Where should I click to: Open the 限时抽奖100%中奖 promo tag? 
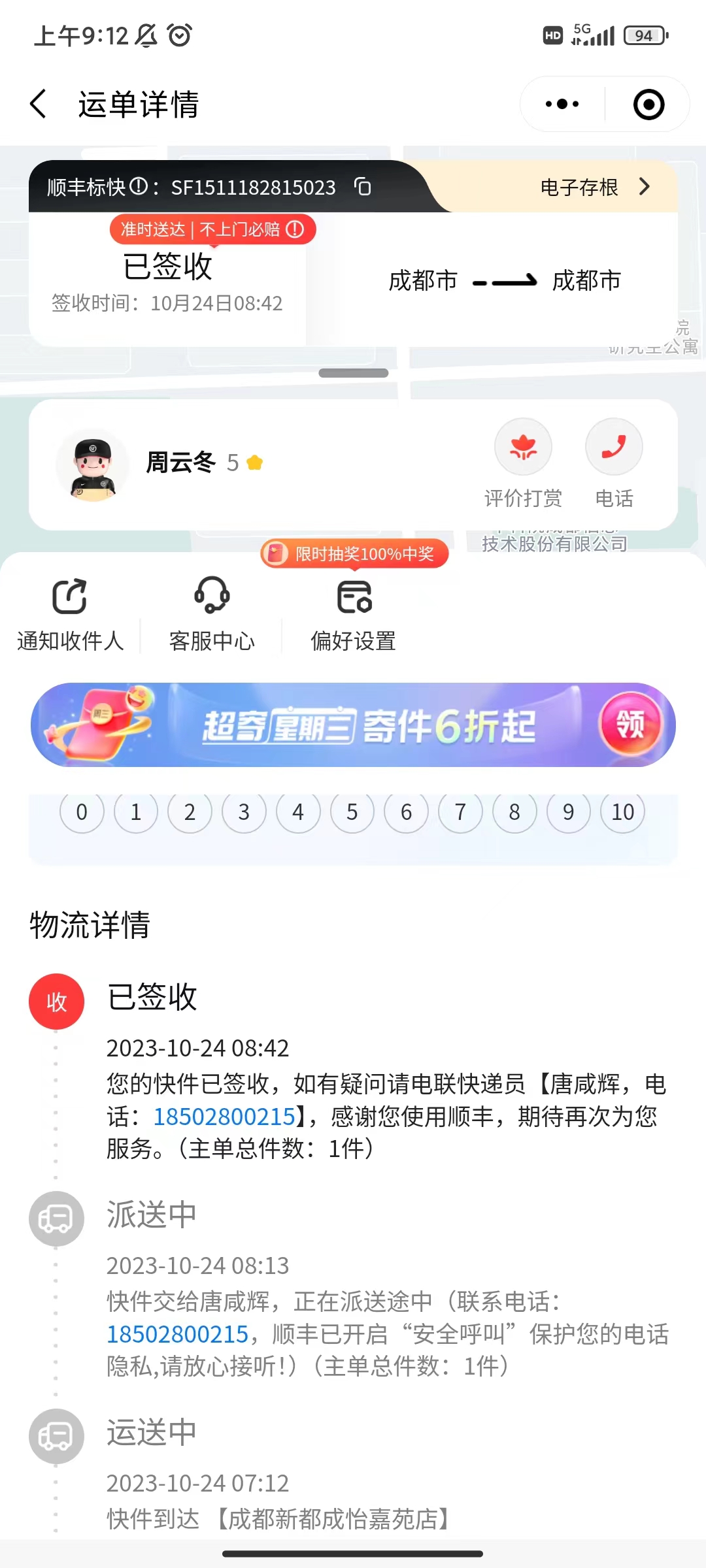click(x=354, y=554)
